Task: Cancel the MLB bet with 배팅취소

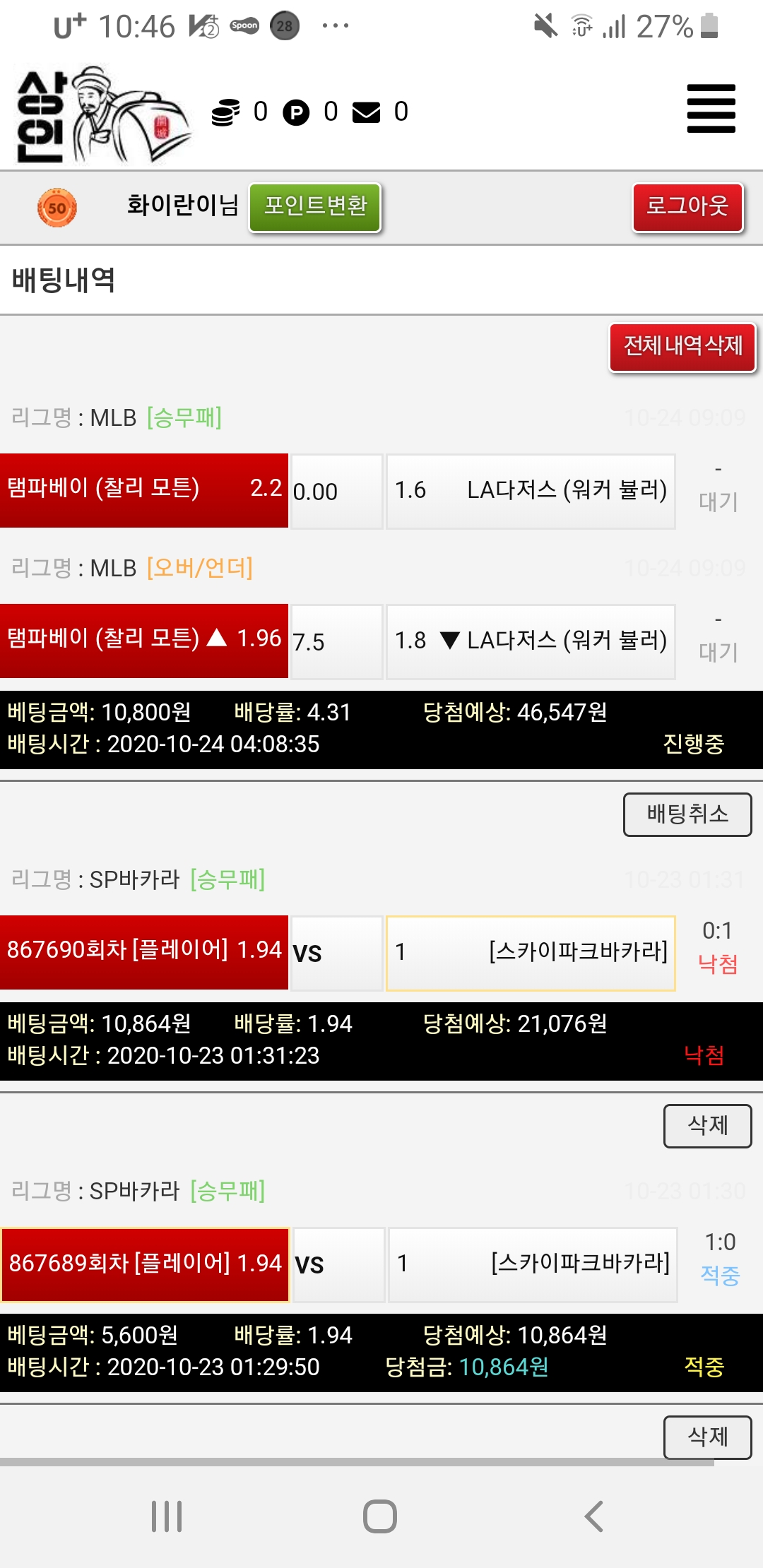Action: tap(687, 814)
